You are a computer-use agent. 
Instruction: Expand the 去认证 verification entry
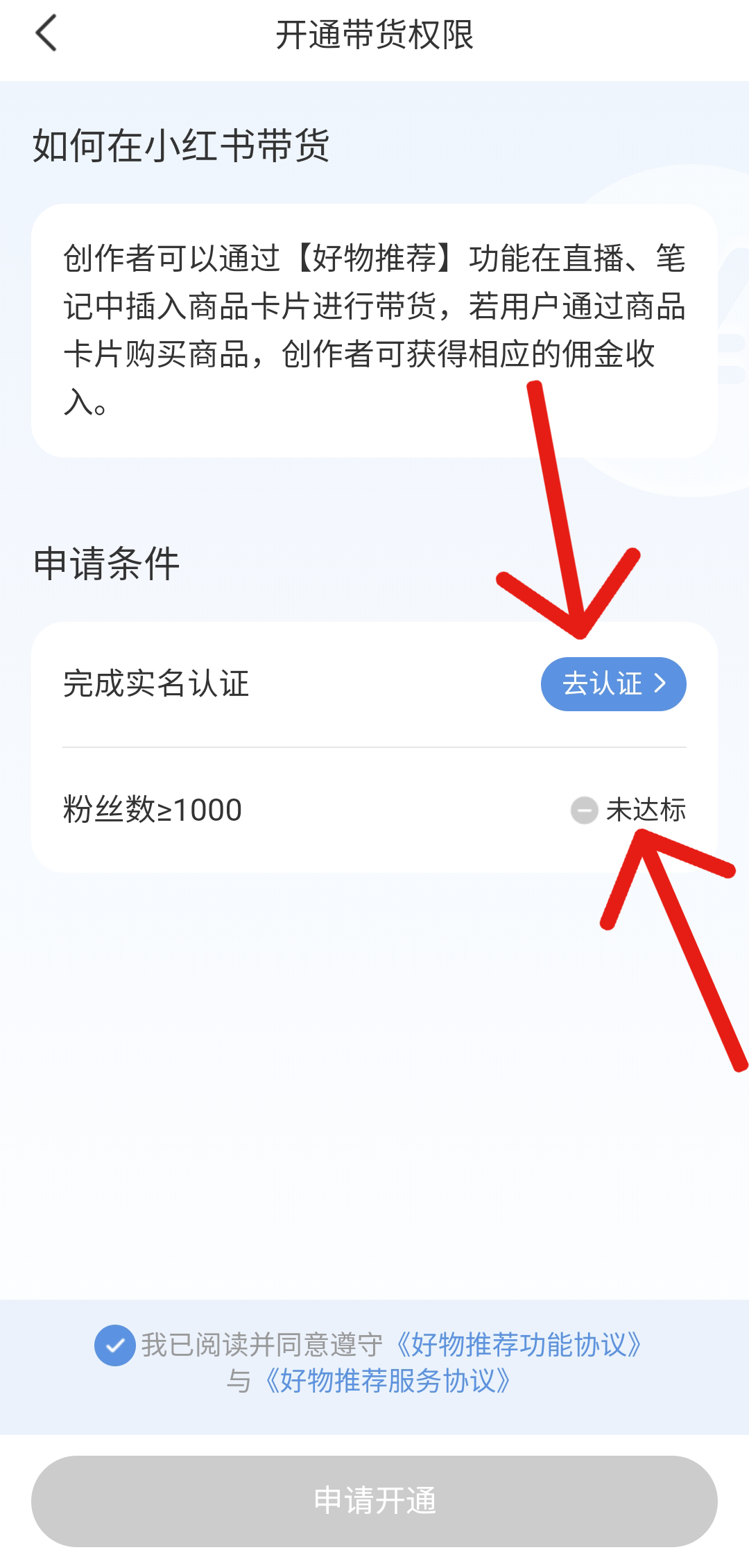(613, 683)
